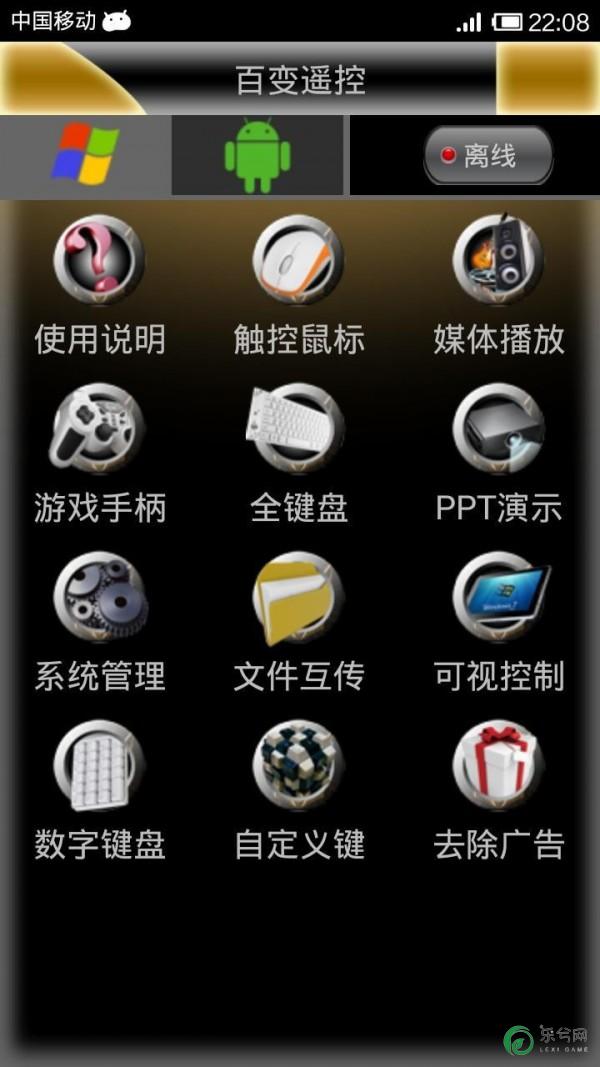Start the 游戏手柄 gamepad mode
This screenshot has width=600, height=1067.
[99, 454]
